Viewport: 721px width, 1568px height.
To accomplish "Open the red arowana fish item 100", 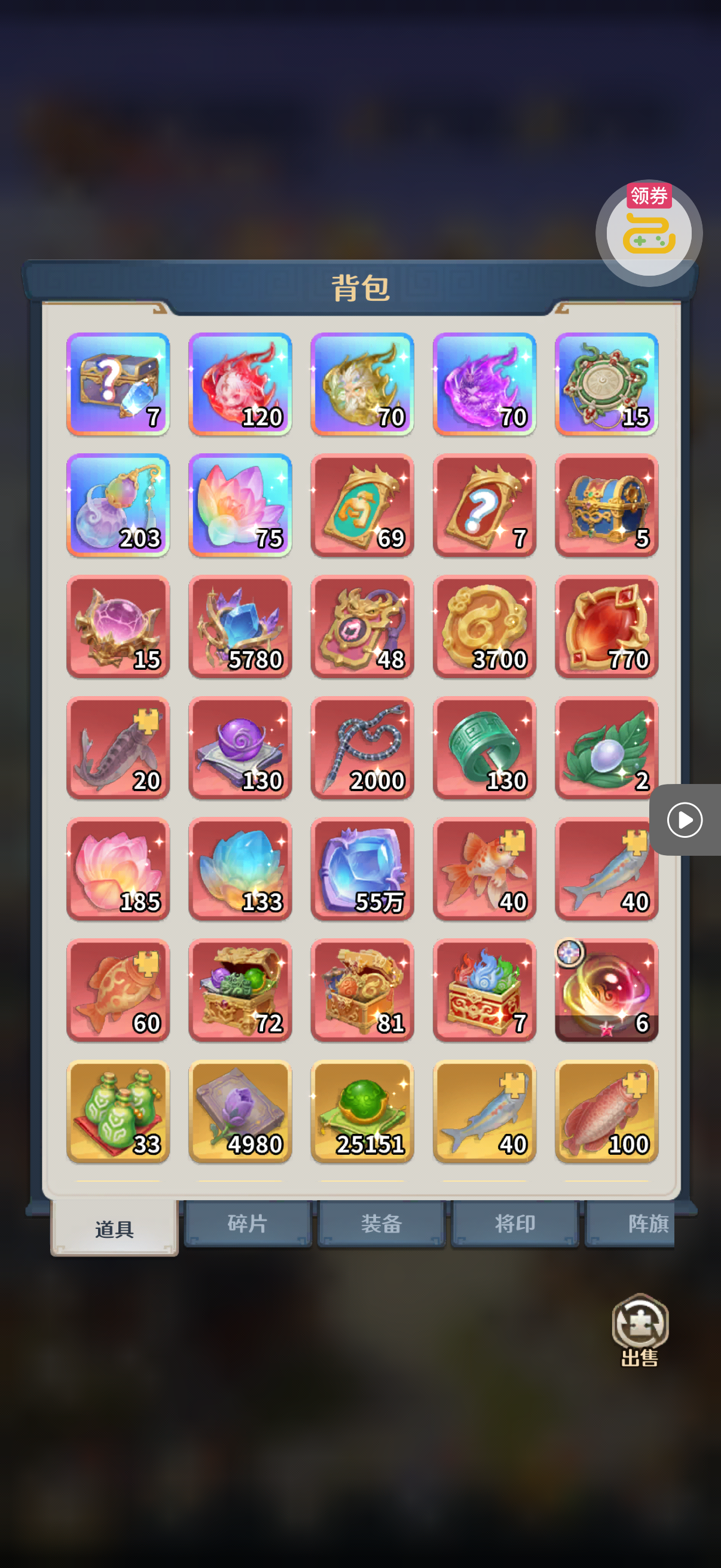I will (607, 1111).
